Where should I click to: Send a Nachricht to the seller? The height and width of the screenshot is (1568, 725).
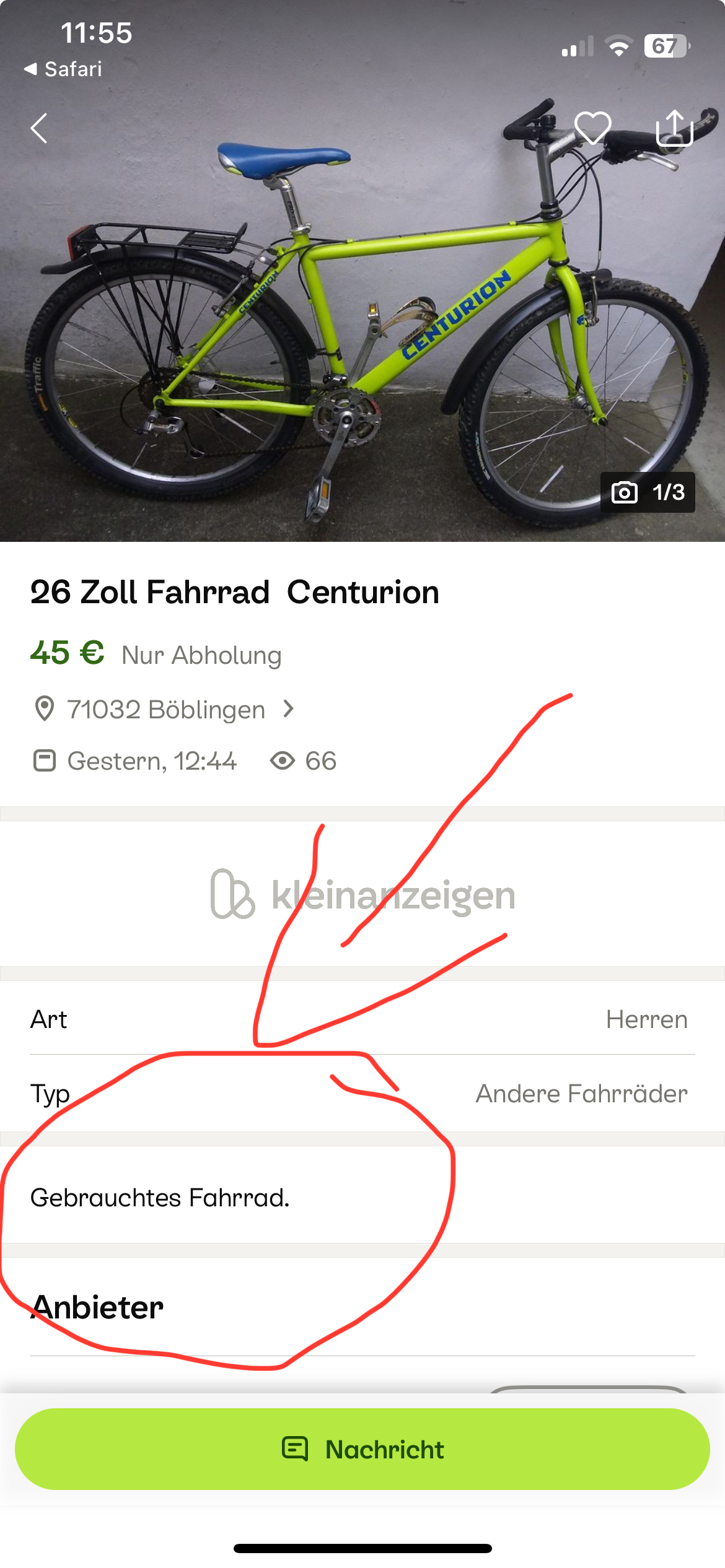(x=362, y=1449)
